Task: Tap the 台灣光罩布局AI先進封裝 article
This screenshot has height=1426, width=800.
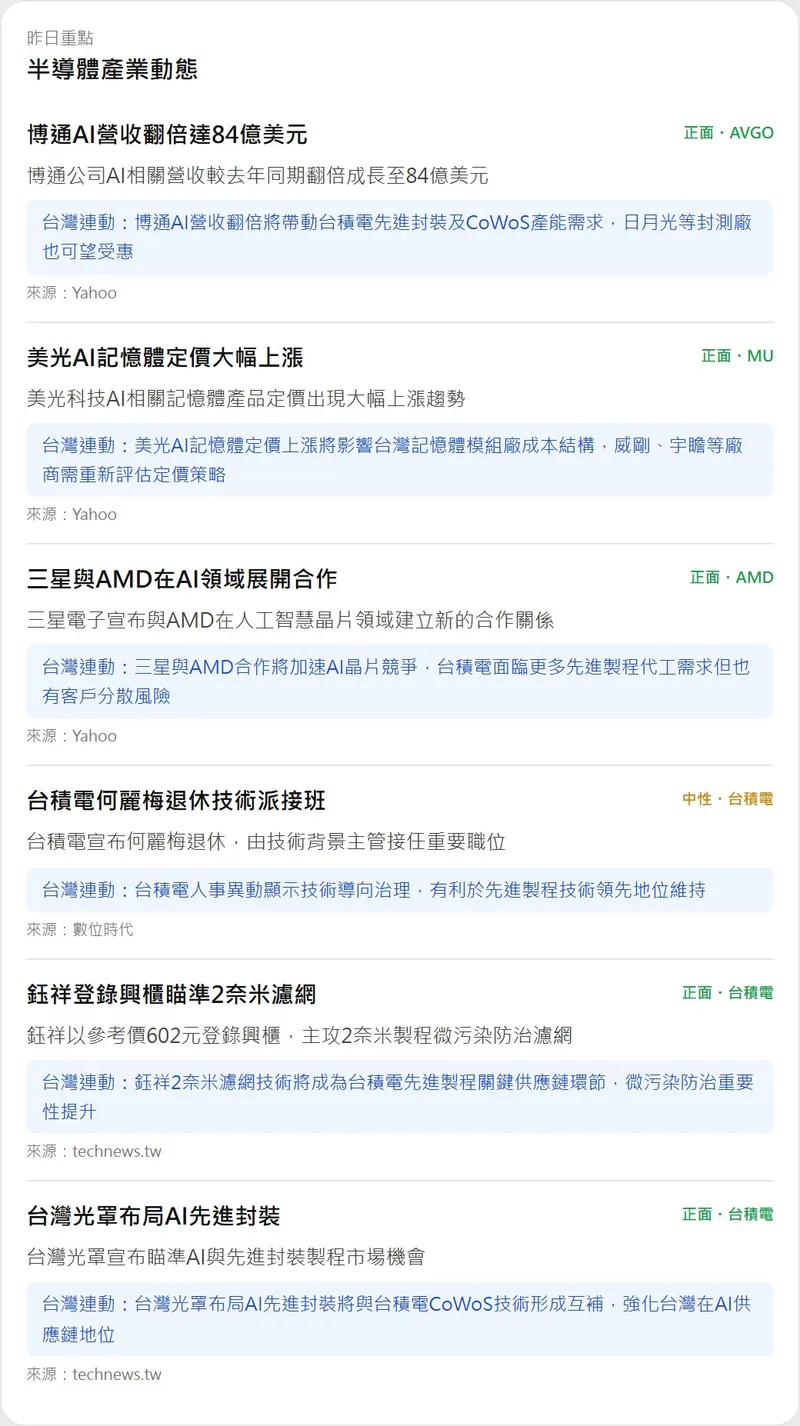Action: coord(153,1216)
